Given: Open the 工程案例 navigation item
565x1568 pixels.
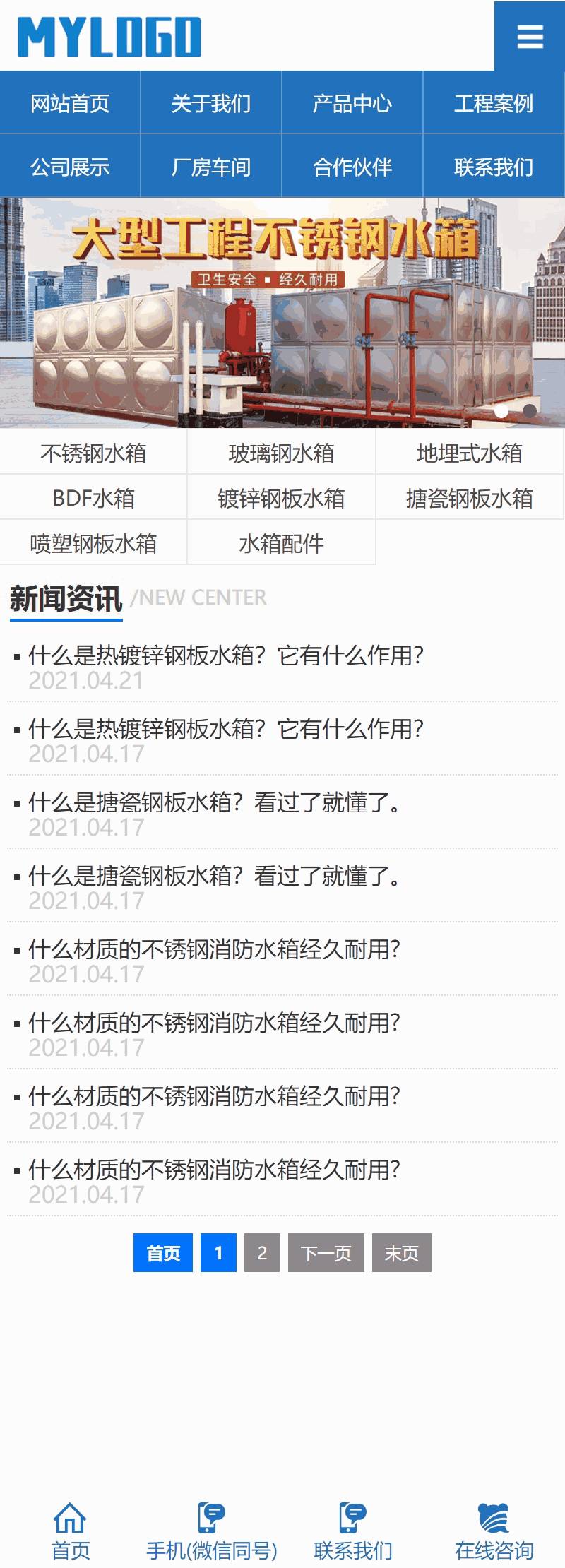Looking at the screenshot, I should pos(494,103).
